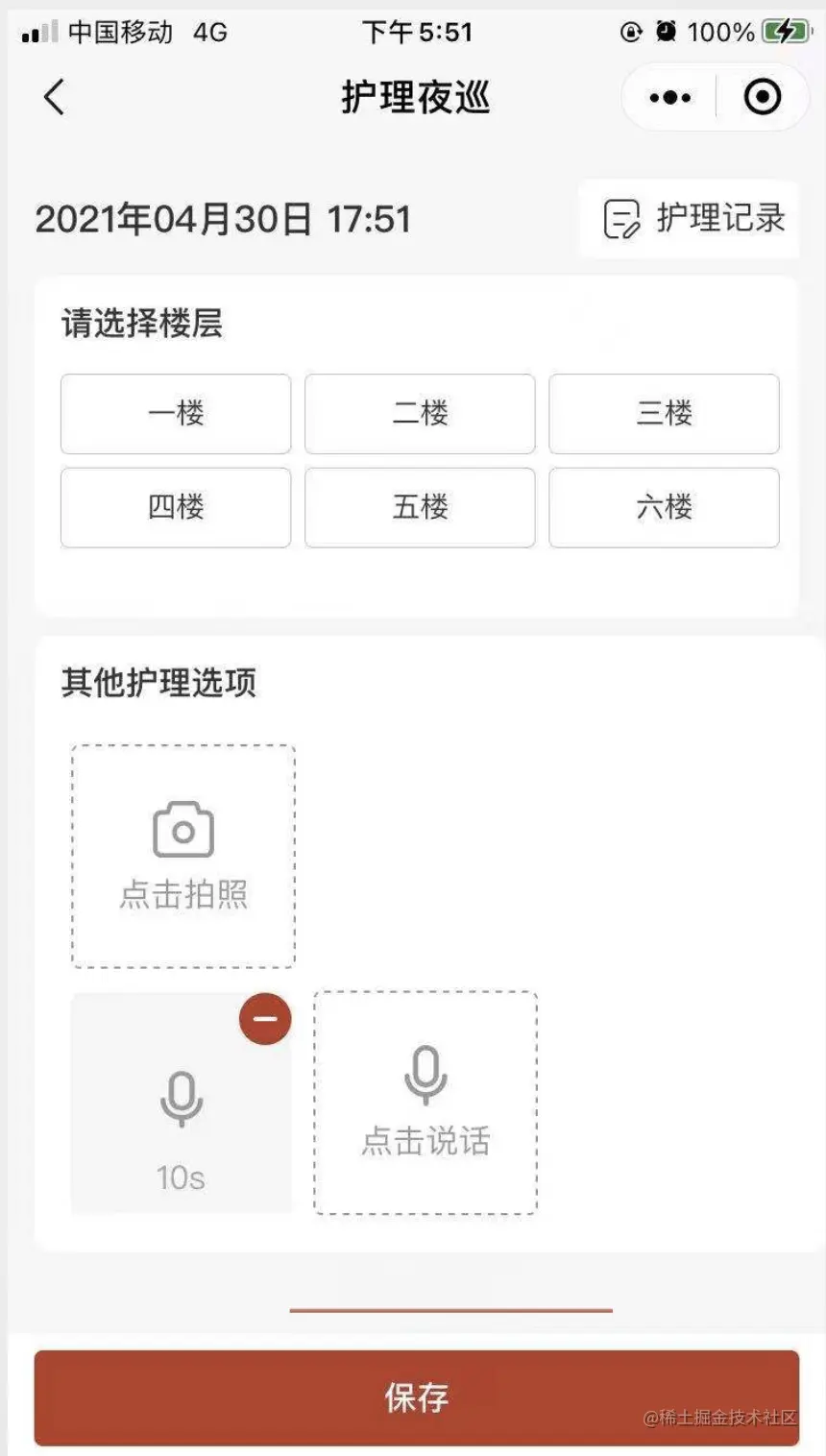Pick floor 五楼
Image resolution: width=826 pixels, height=1456 pixels.
420,507
